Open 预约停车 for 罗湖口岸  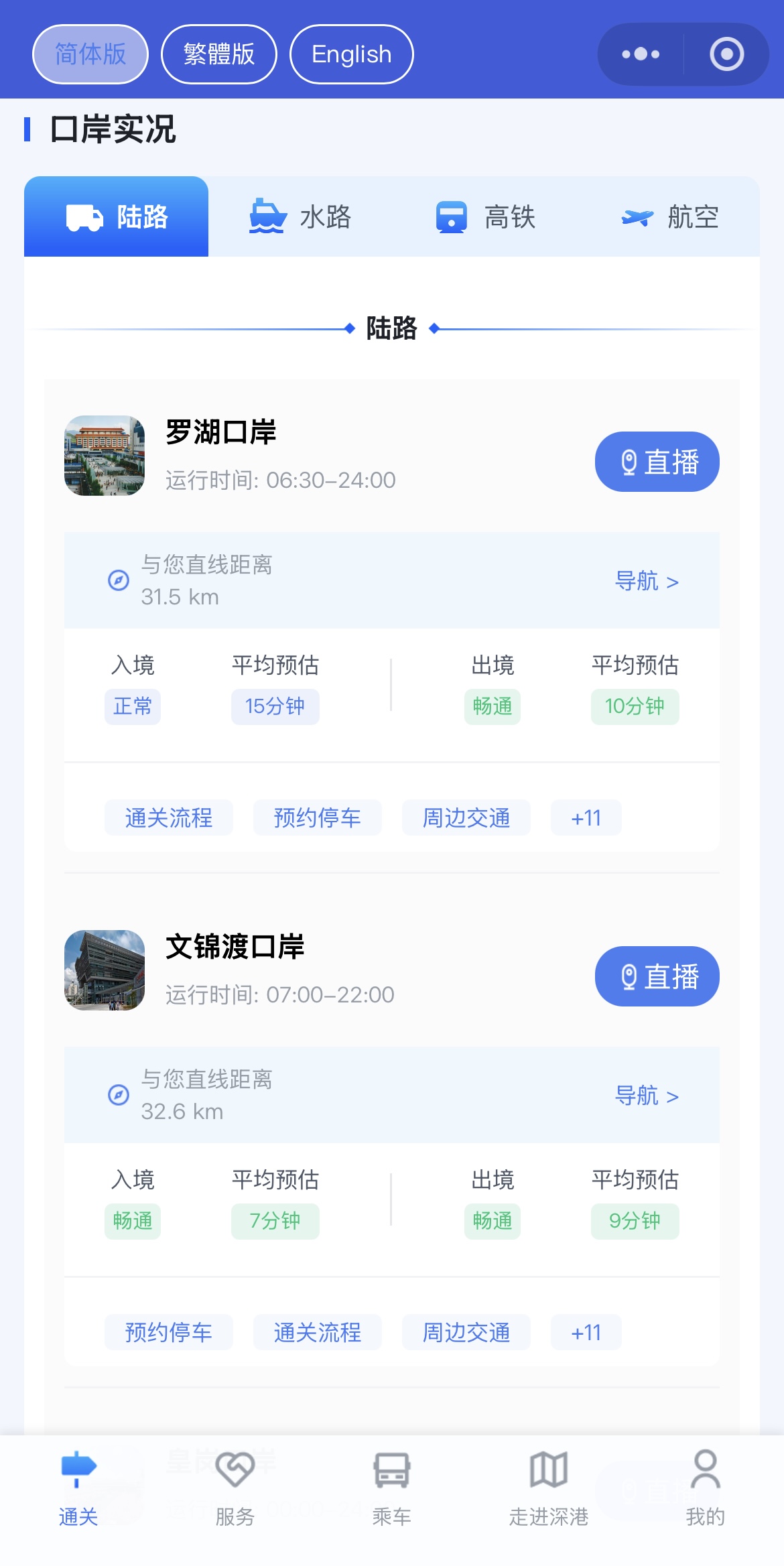(318, 818)
